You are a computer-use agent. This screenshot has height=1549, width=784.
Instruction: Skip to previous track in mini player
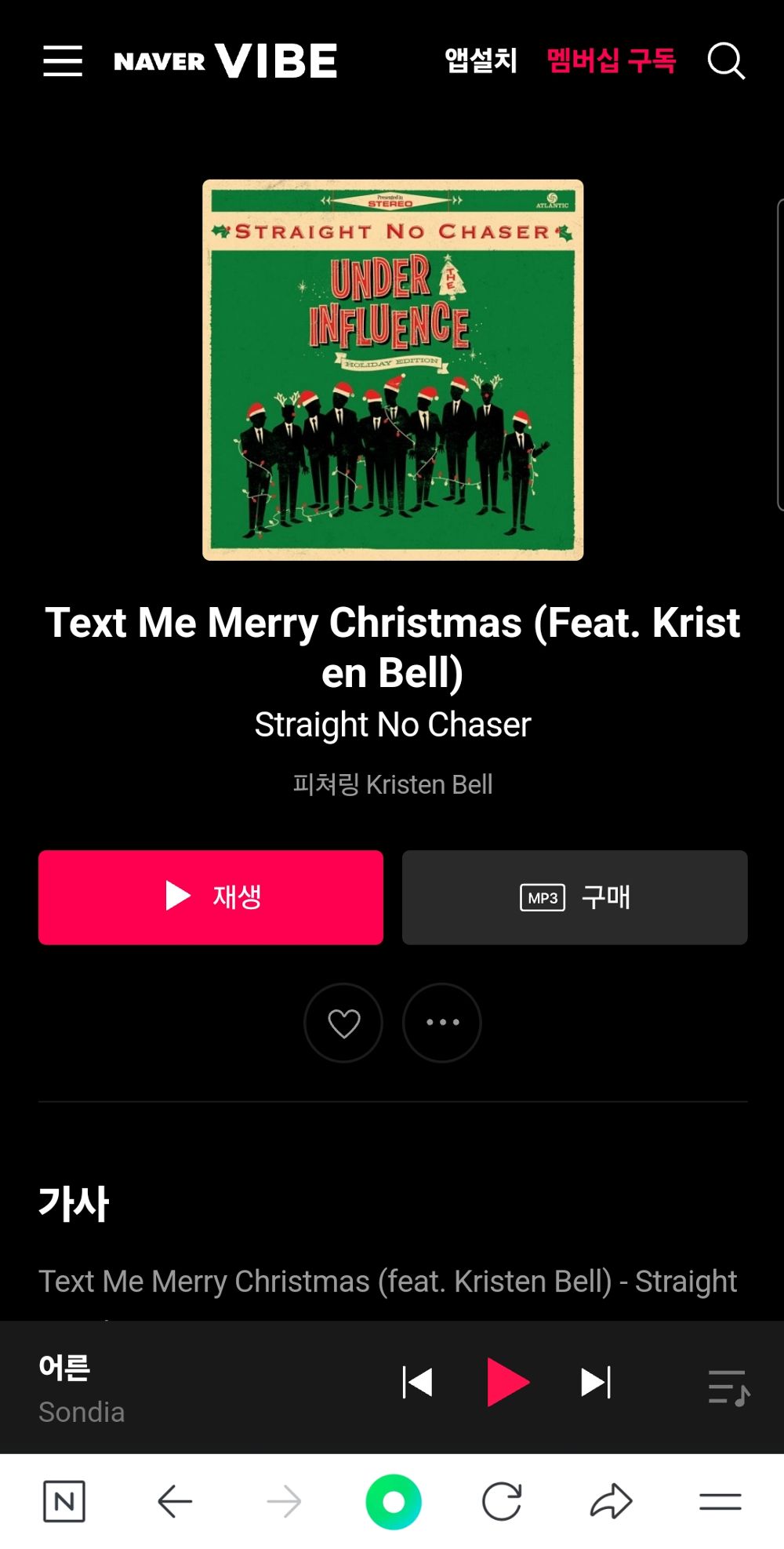417,1382
